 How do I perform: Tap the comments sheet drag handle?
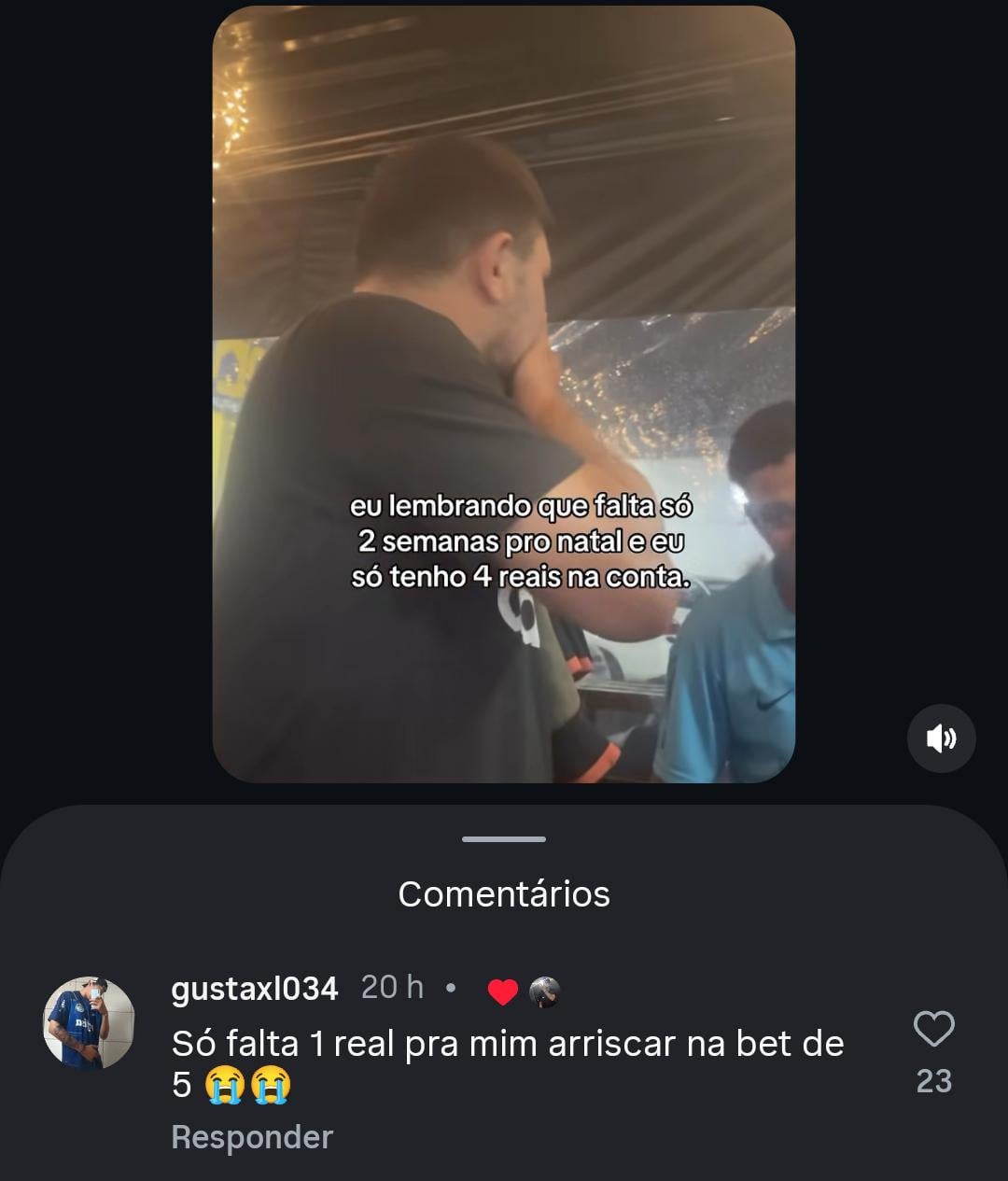coord(503,839)
